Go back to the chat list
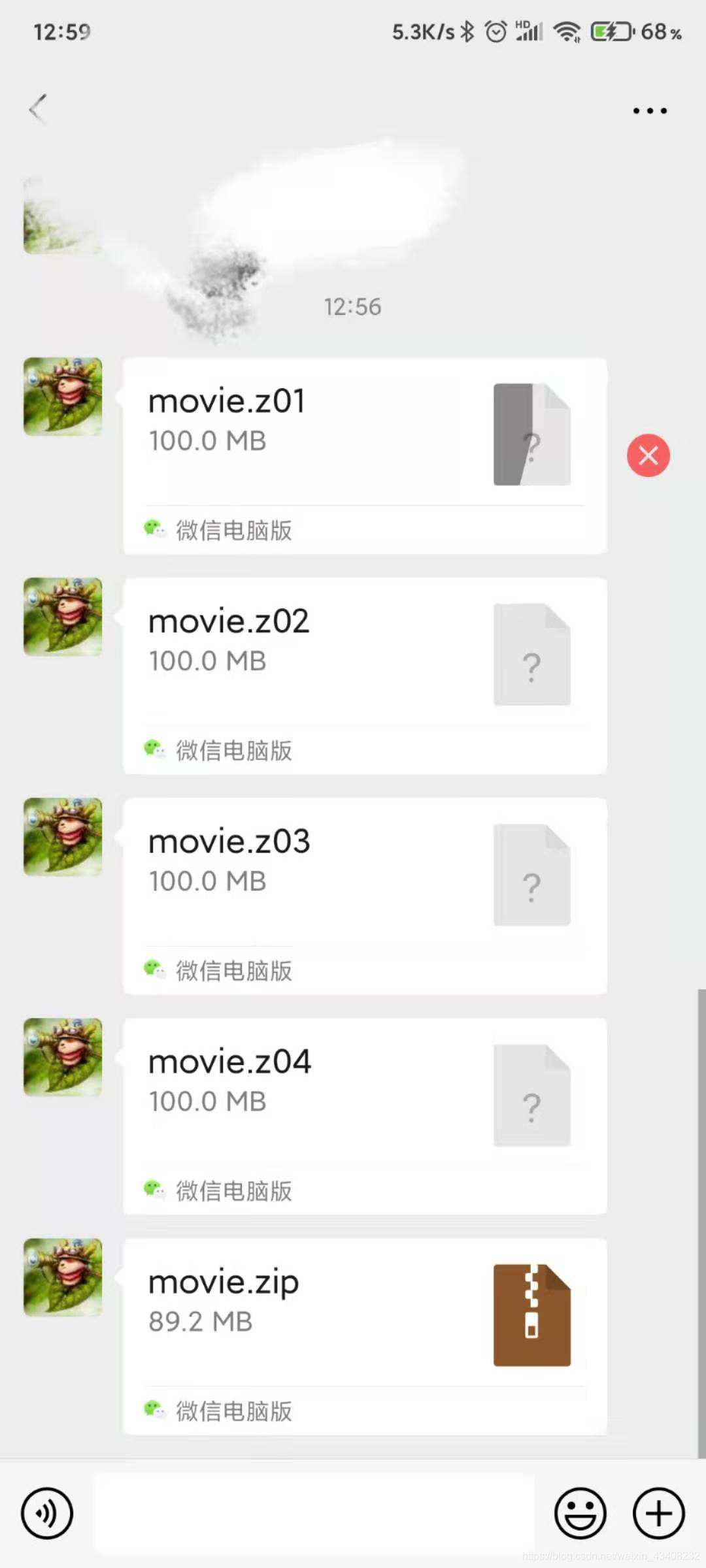706x1568 pixels. pyautogui.click(x=38, y=108)
